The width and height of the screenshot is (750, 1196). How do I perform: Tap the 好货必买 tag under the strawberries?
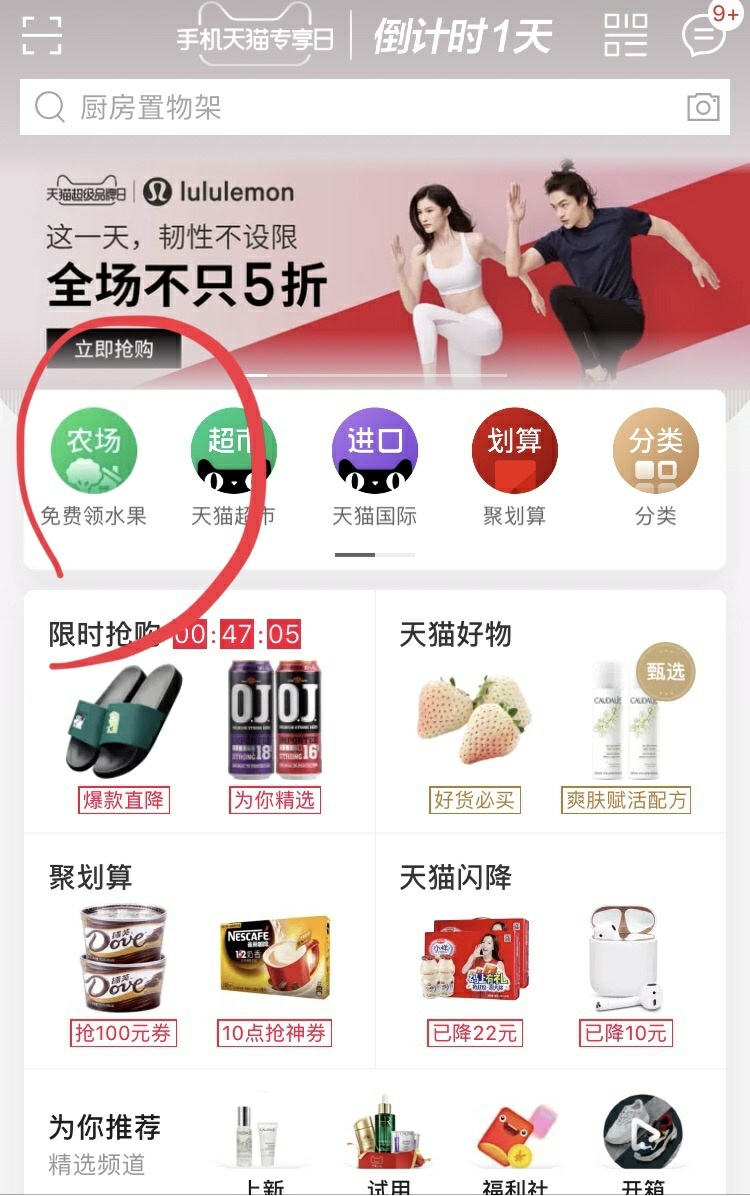tap(474, 800)
